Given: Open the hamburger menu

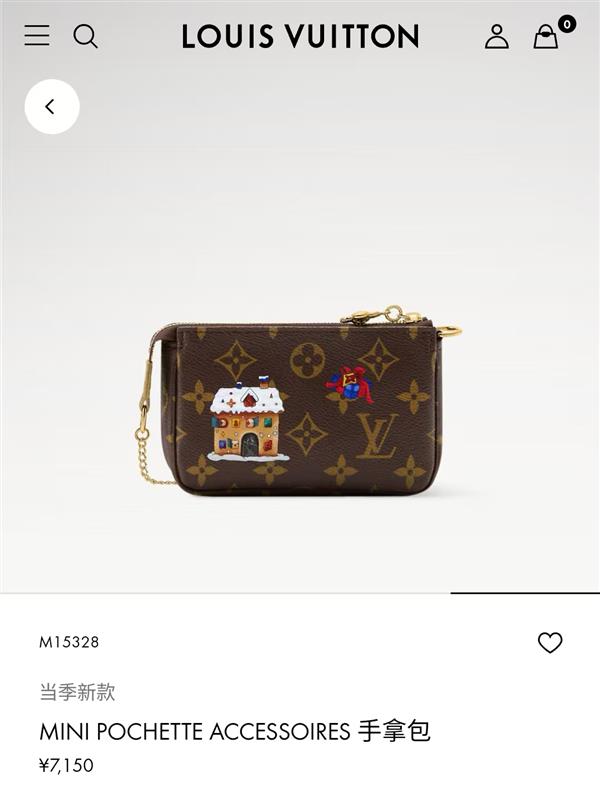Looking at the screenshot, I should pos(37,36).
